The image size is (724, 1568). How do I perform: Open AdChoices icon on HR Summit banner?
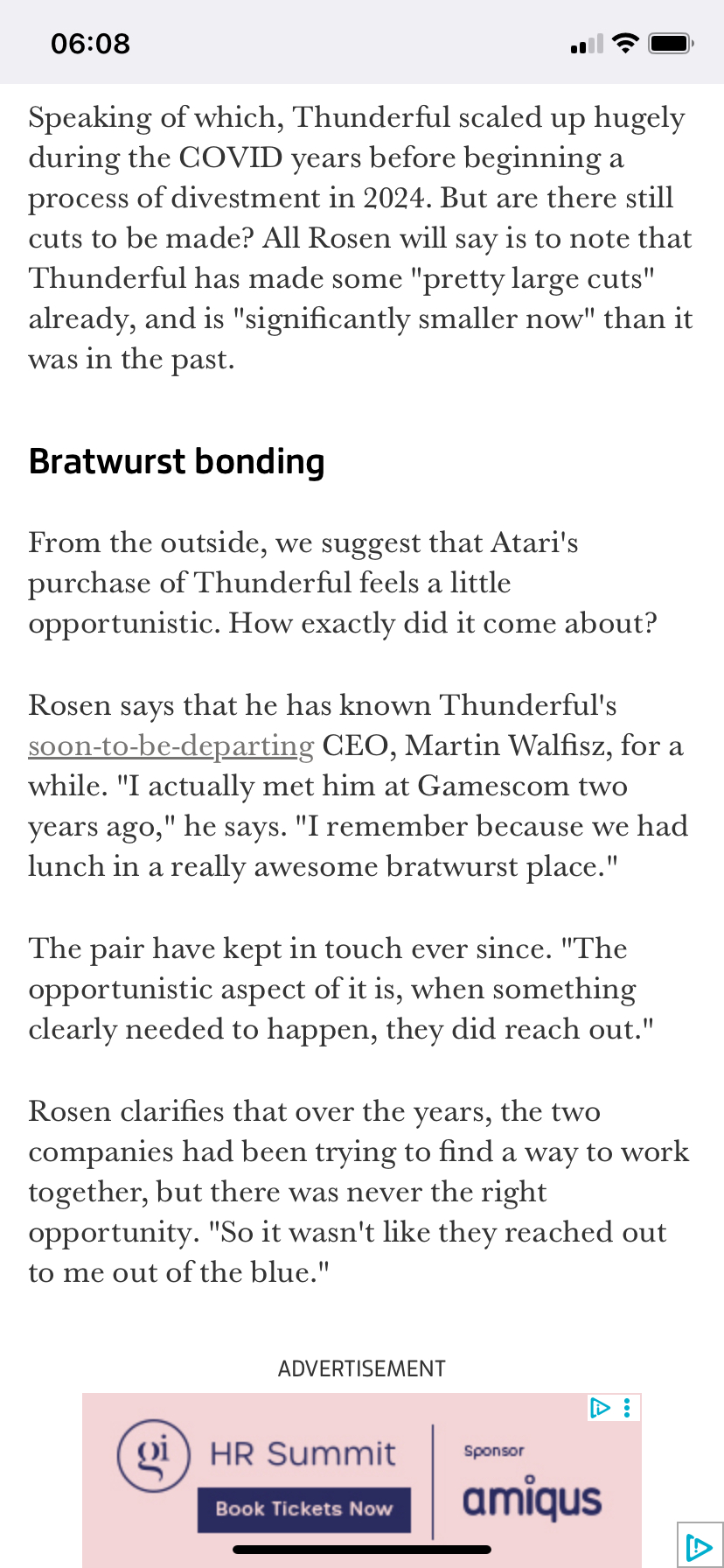[600, 1408]
